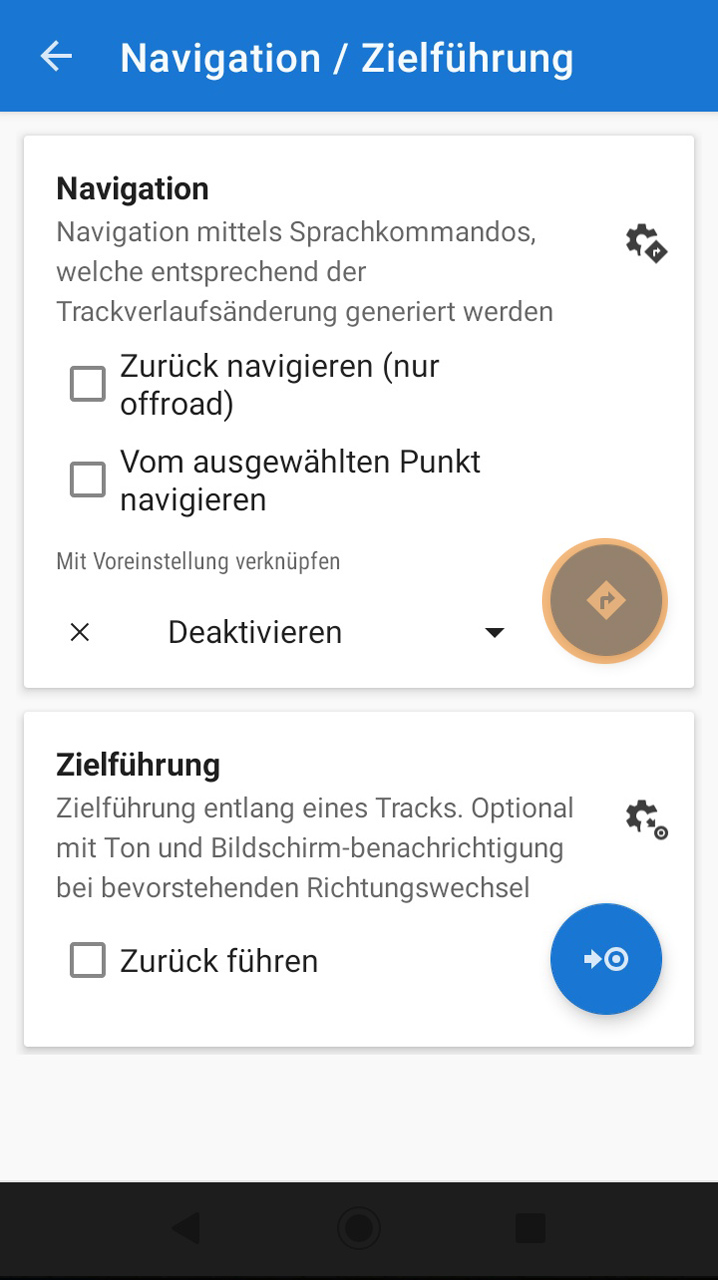Tick the 'Zurück führen' checkbox
The width and height of the screenshot is (718, 1280).
[x=88, y=961]
